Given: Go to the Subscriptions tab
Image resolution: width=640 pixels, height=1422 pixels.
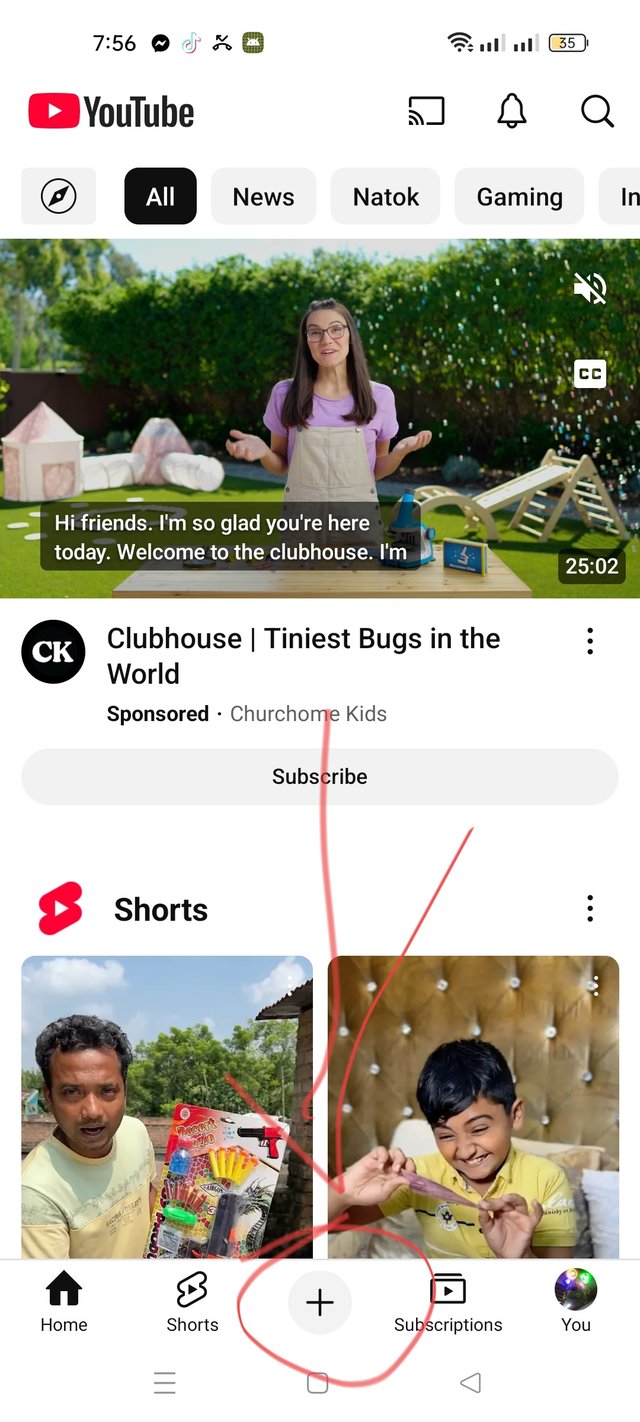Looking at the screenshot, I should [x=448, y=1302].
